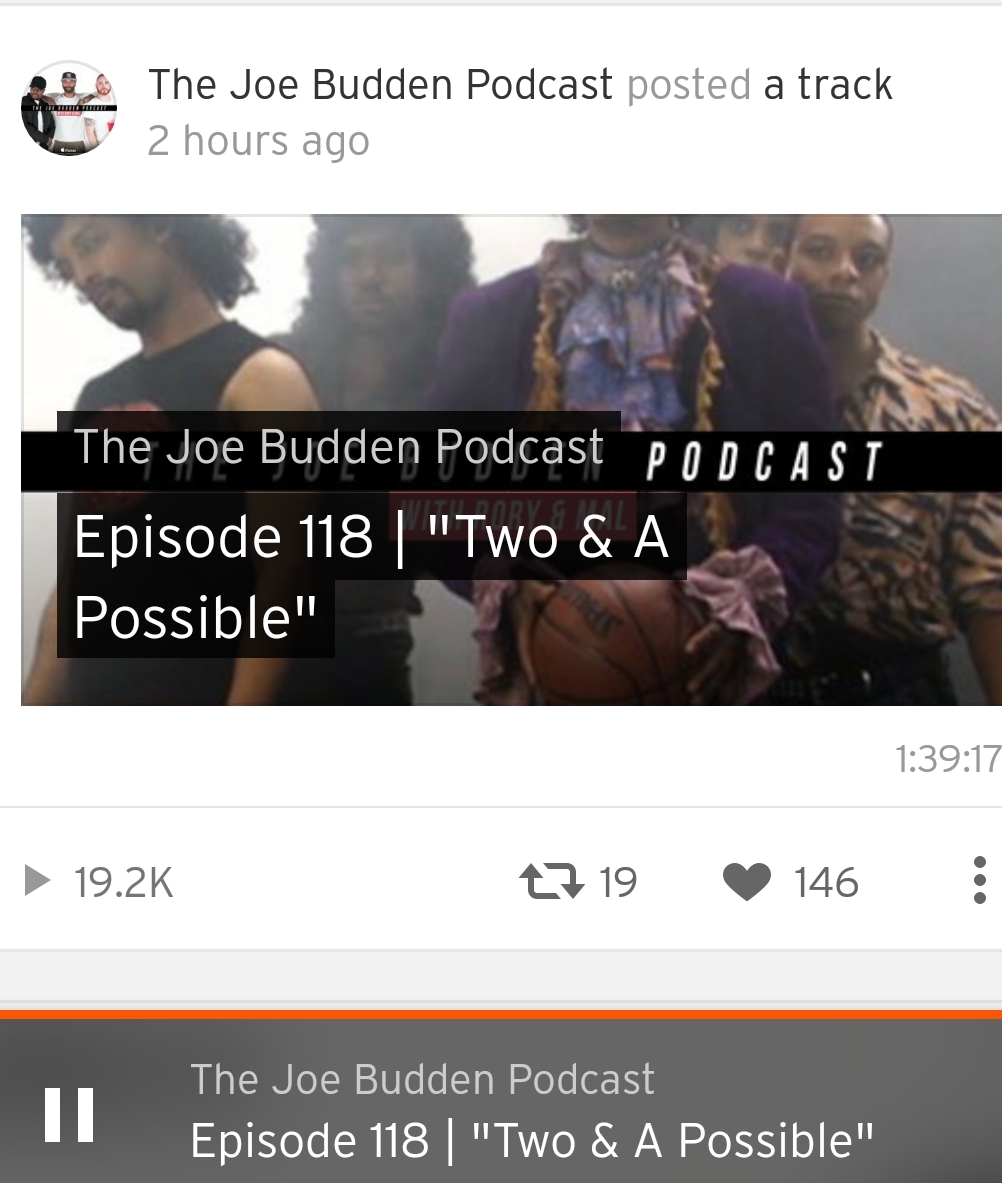Image resolution: width=1002 pixels, height=1183 pixels.
Task: Open the track's three-dot overflow menu
Action: [x=979, y=881]
